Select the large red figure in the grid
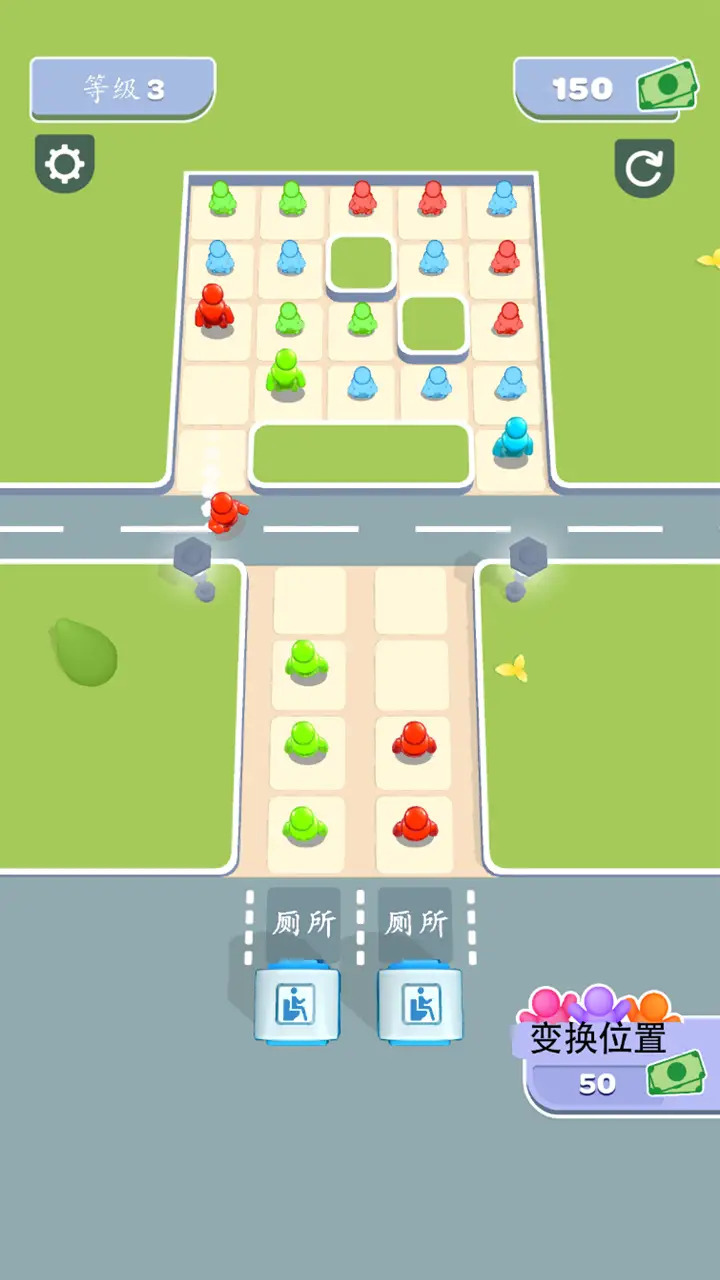 [213, 307]
